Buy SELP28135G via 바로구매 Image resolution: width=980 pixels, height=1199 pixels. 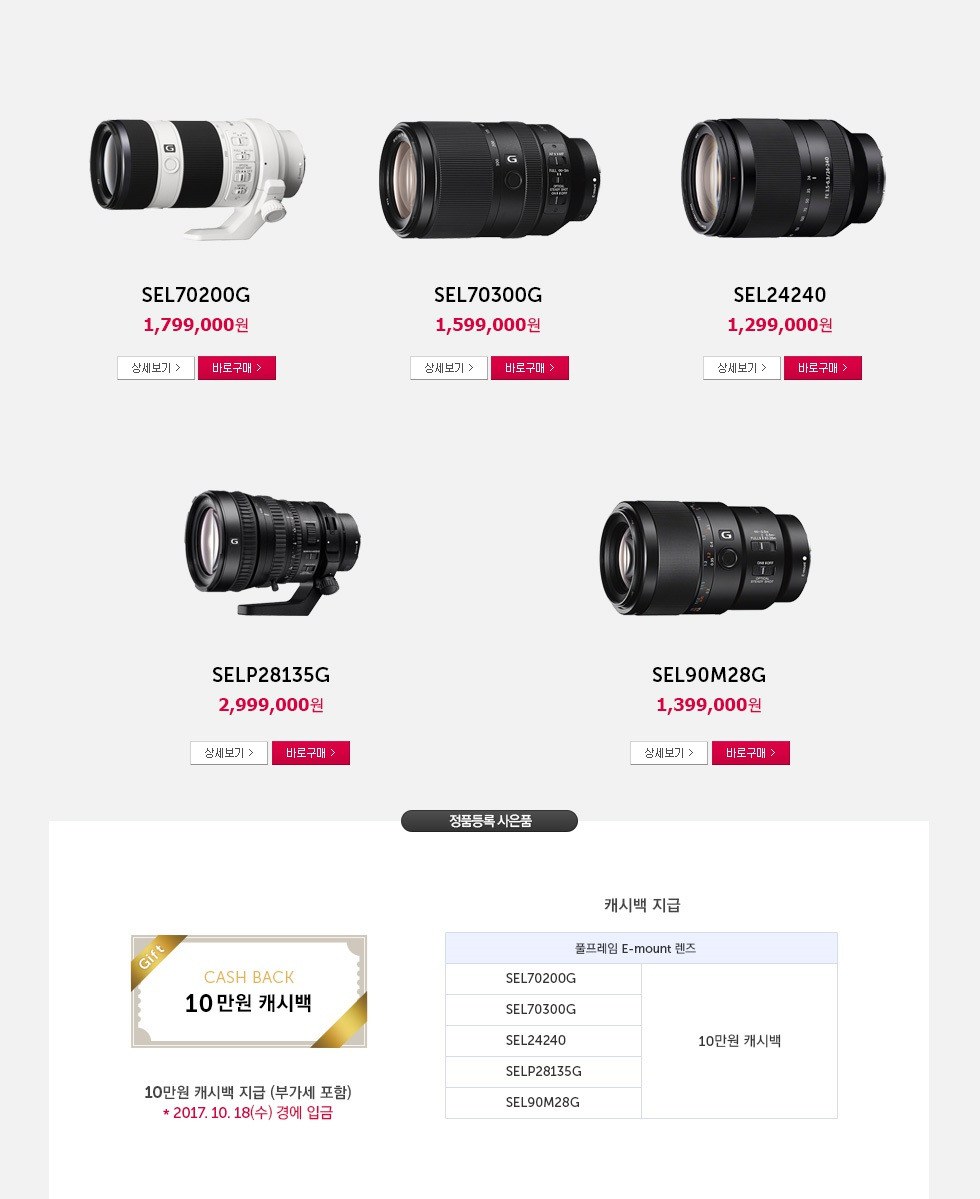311,753
